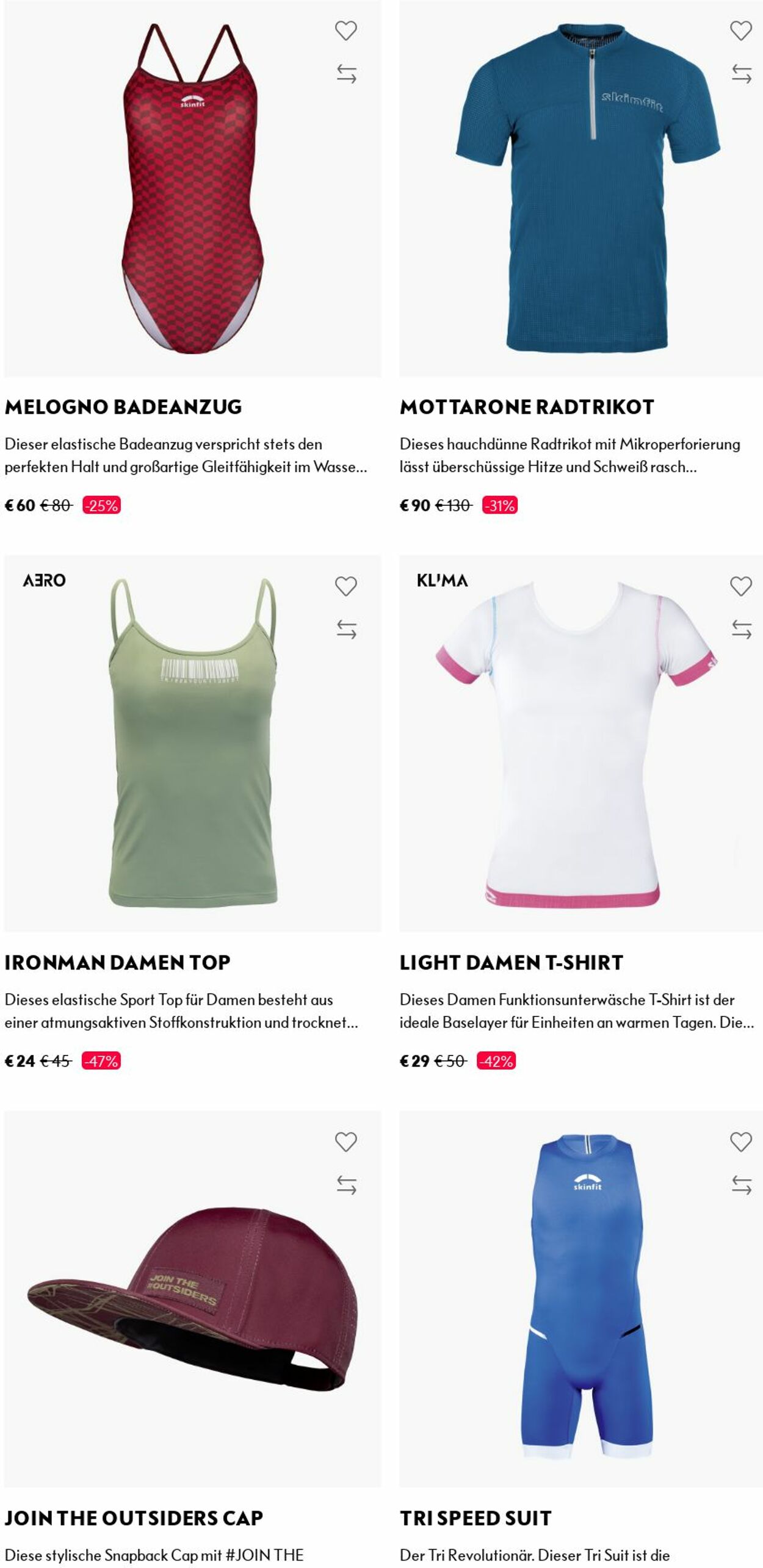Favorite the Mottarone Radtrikot
Screen dimensions: 763x1568
click(x=740, y=31)
